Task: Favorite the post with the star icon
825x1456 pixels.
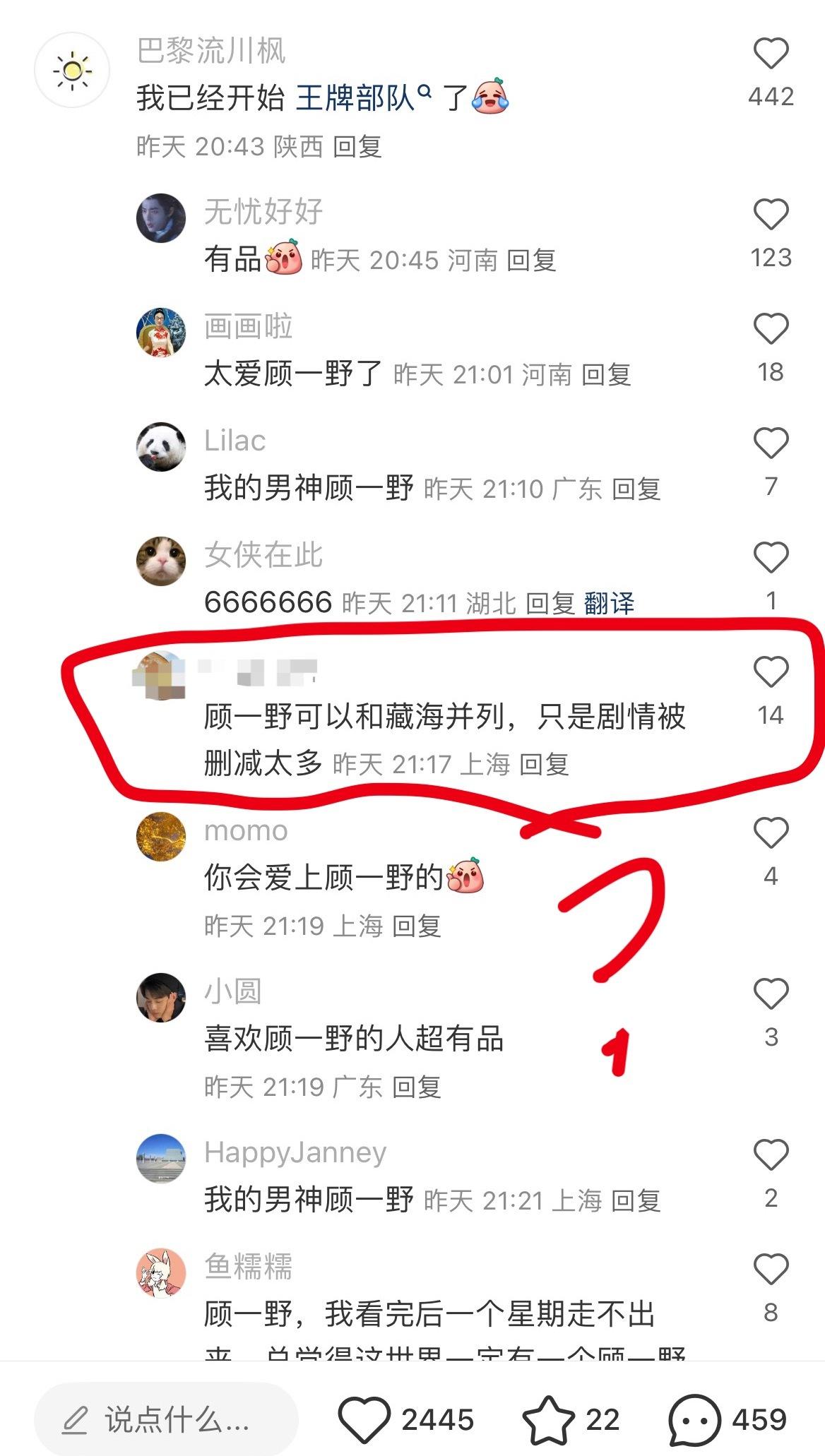Action: [548, 1420]
